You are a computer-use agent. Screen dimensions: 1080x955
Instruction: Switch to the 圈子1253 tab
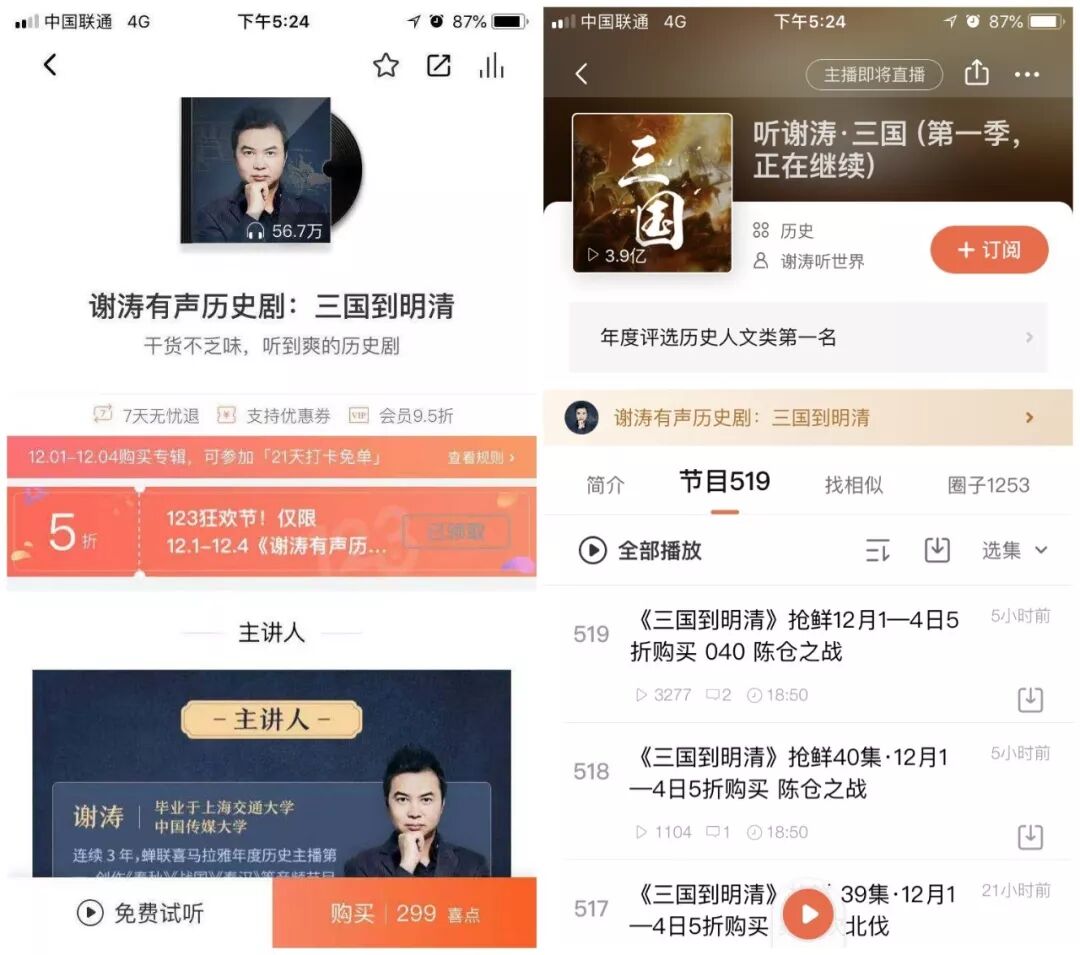(x=988, y=485)
